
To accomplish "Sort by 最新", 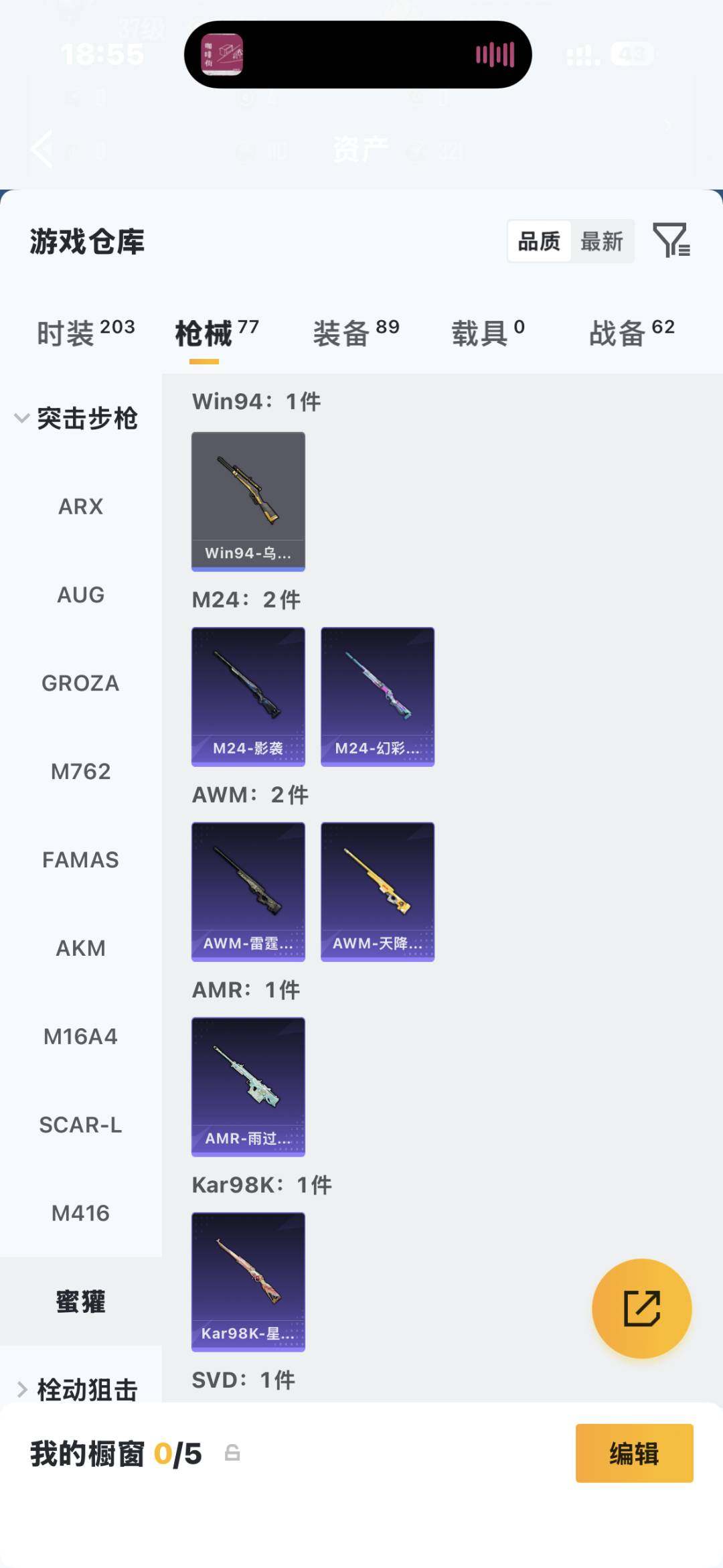I will point(601,241).
